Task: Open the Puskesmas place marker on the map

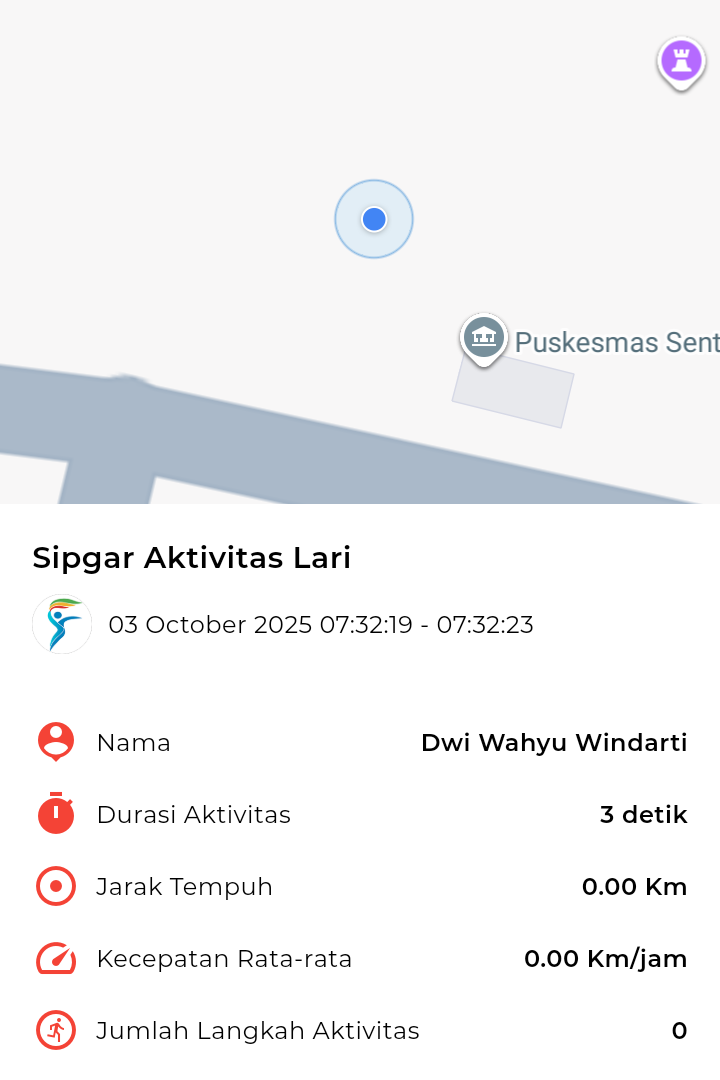Action: coord(484,338)
